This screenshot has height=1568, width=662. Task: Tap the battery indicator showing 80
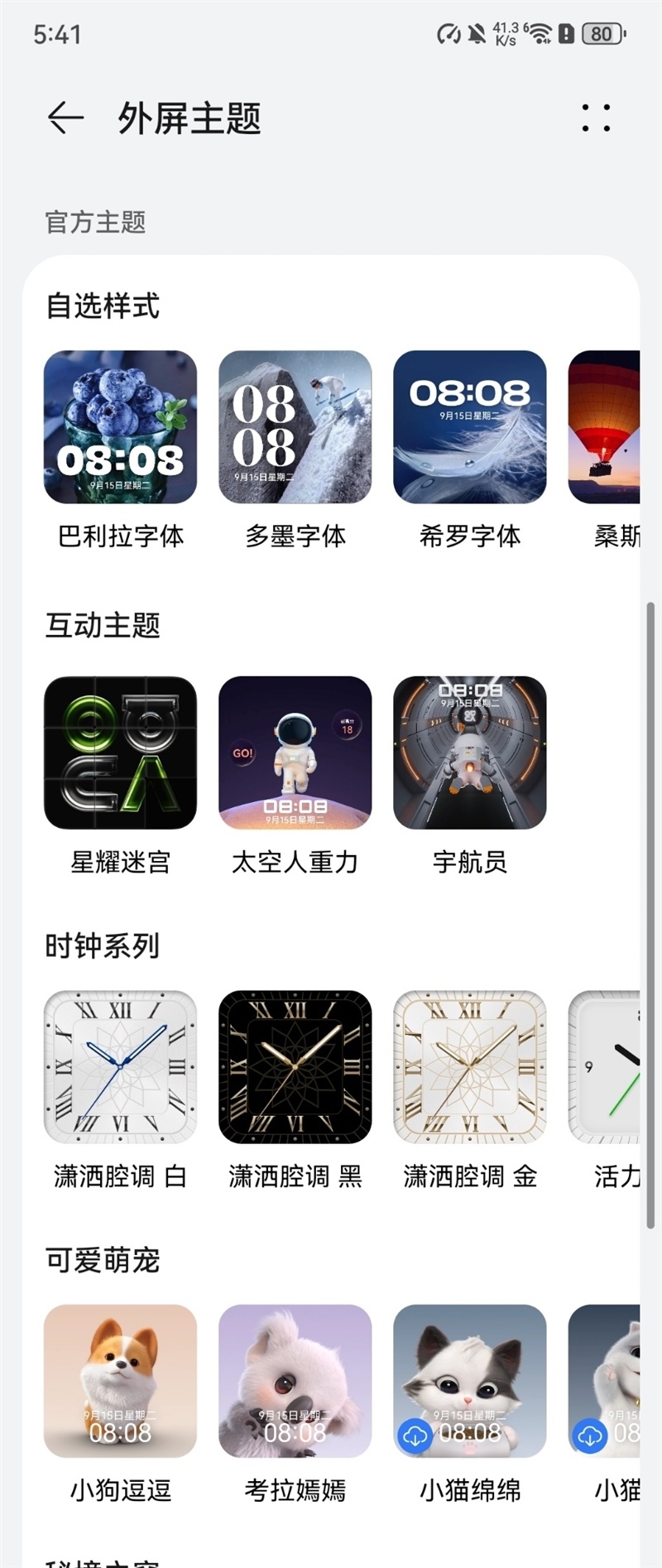click(x=602, y=34)
